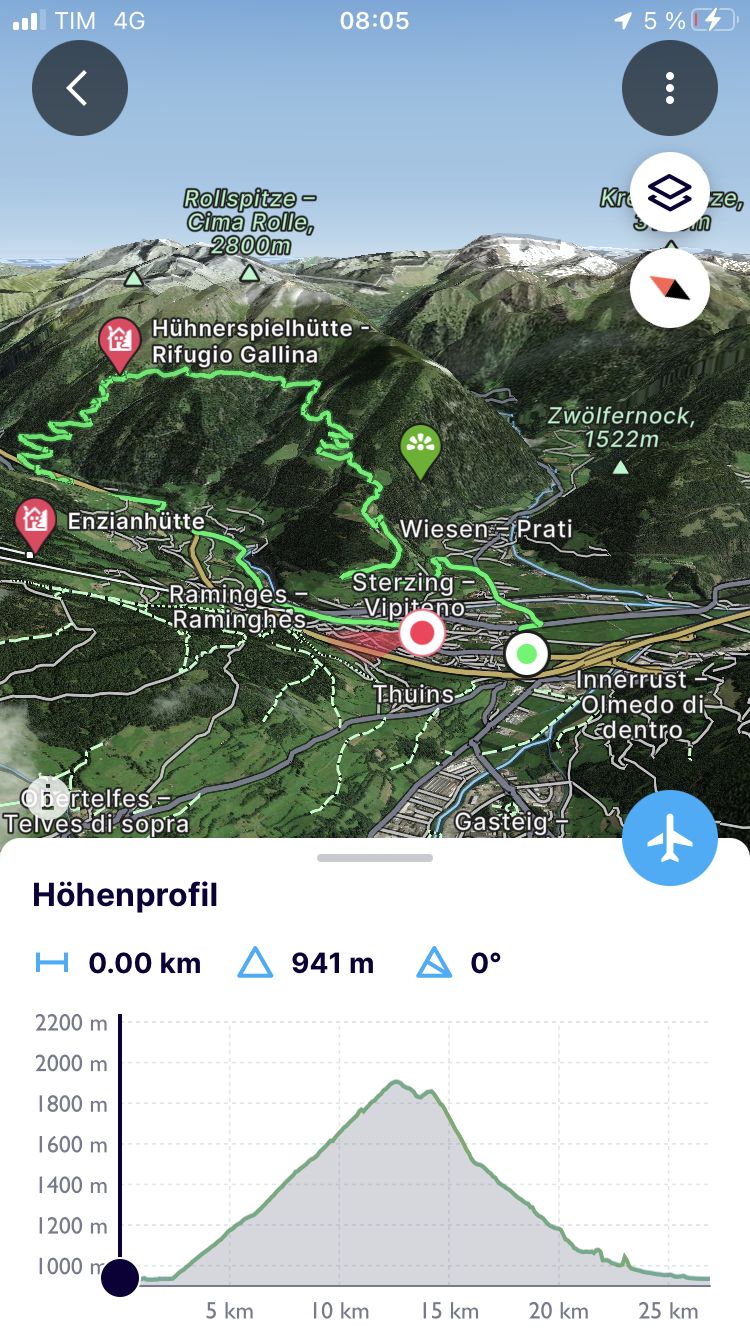Image resolution: width=750 pixels, height=1334 pixels.
Task: Open the map layers selector
Action: (670, 193)
